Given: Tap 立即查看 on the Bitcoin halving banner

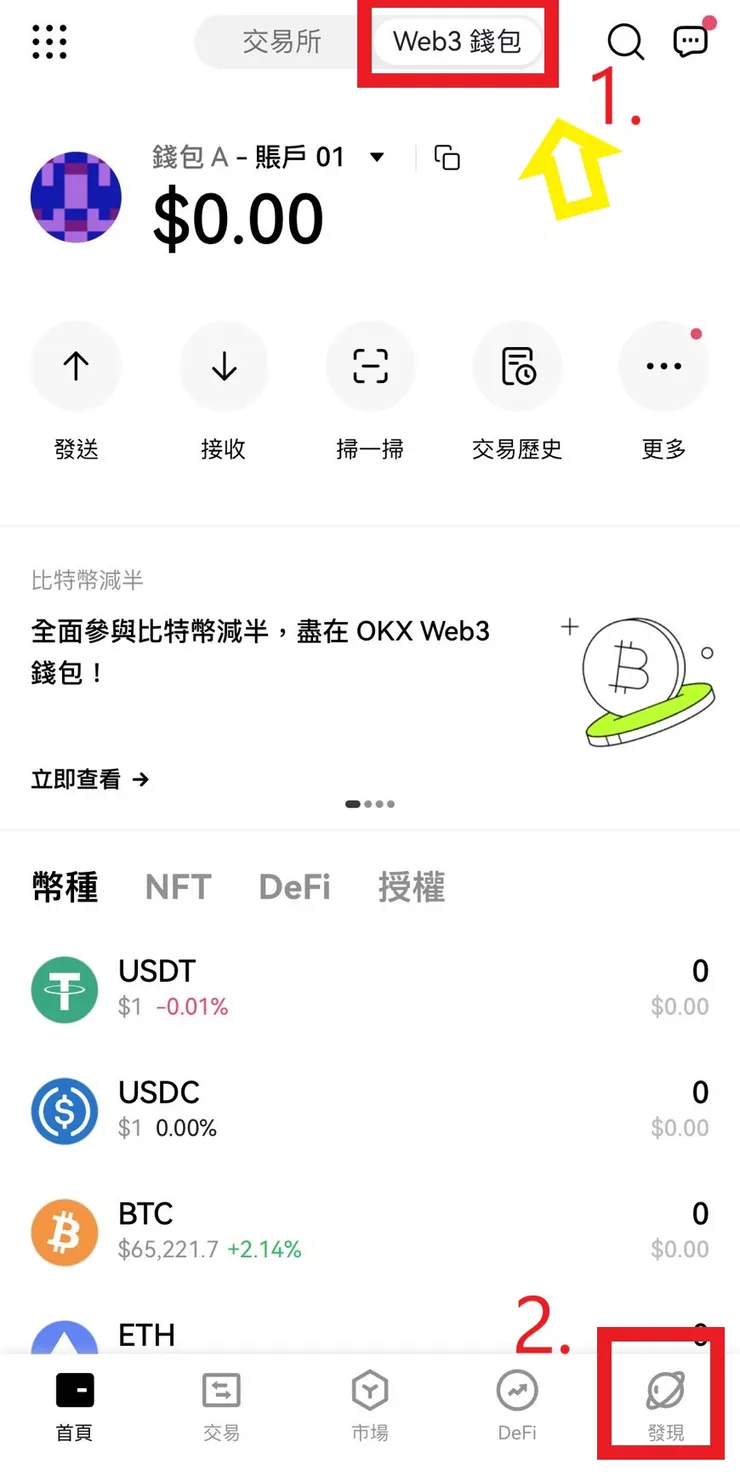Looking at the screenshot, I should (x=90, y=779).
